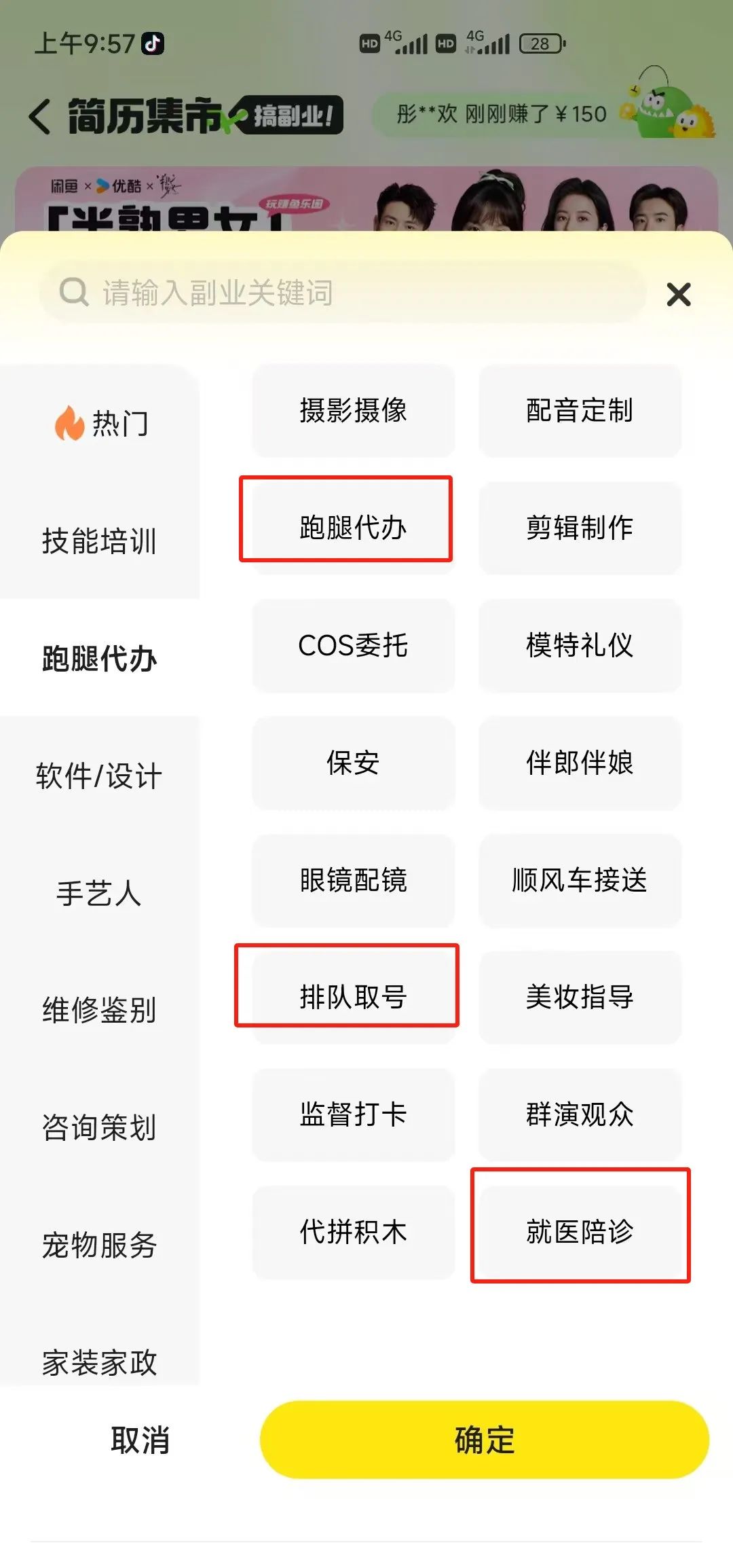Select the 监督打卡 option
Screen dimensions: 733x1568
coord(354,1114)
